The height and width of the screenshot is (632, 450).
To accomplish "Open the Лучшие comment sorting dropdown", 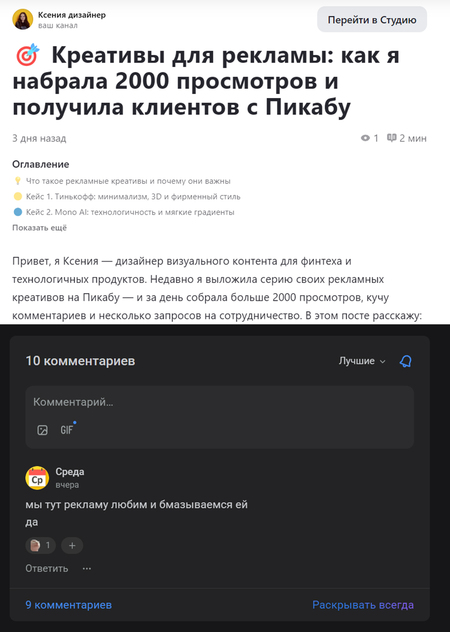I will coord(362,361).
